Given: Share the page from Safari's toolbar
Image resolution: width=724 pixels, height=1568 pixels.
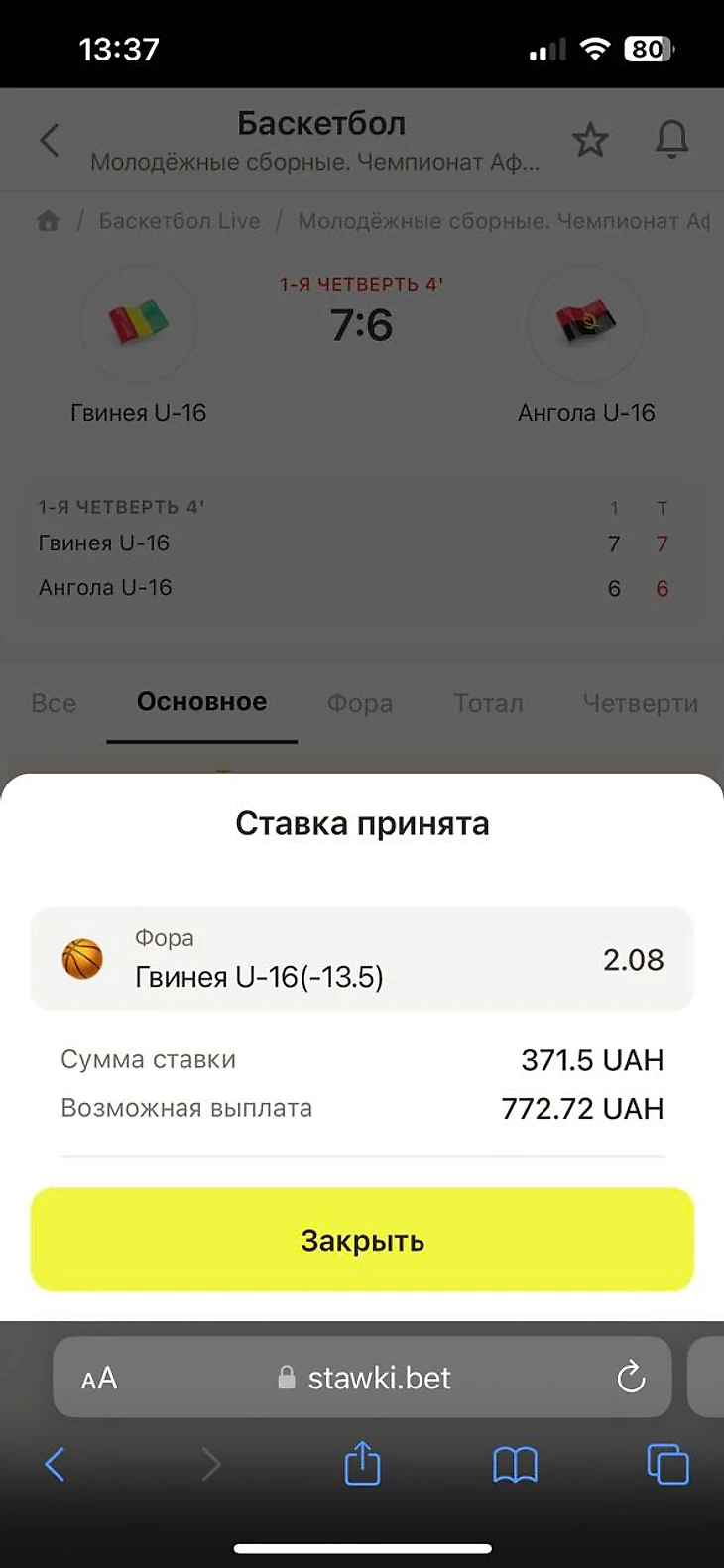Looking at the screenshot, I should 362,1463.
